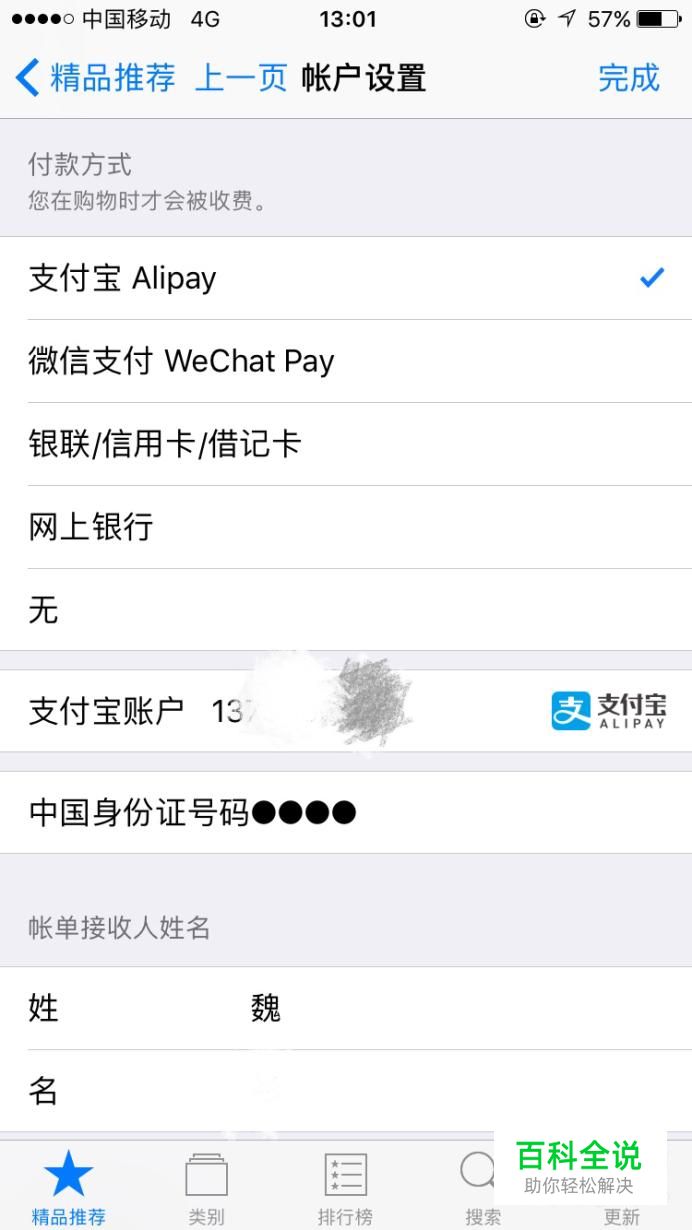Select 支付宝 Alipay payment method
This screenshot has height=1230, width=692.
point(345,278)
